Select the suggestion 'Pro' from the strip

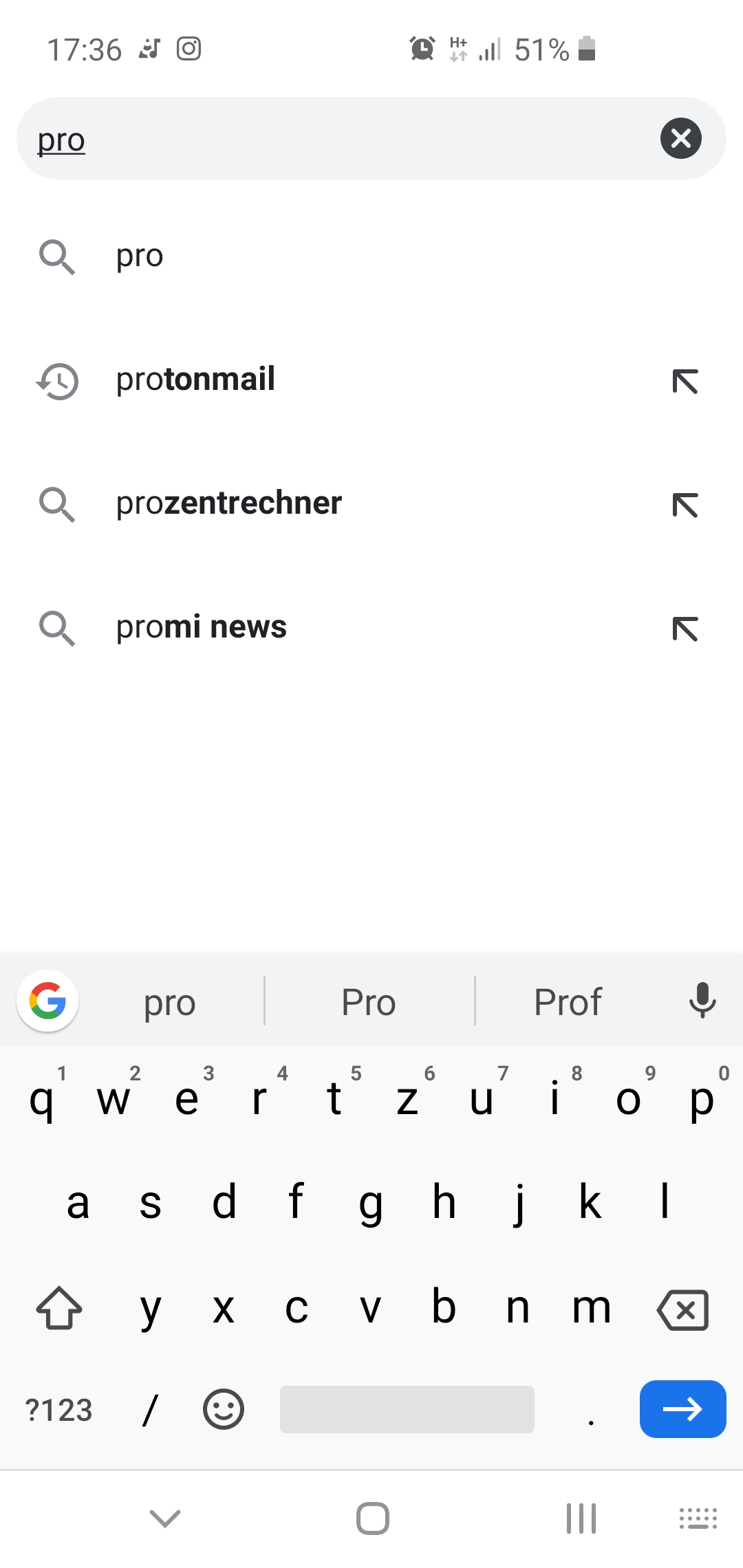[x=368, y=1001]
